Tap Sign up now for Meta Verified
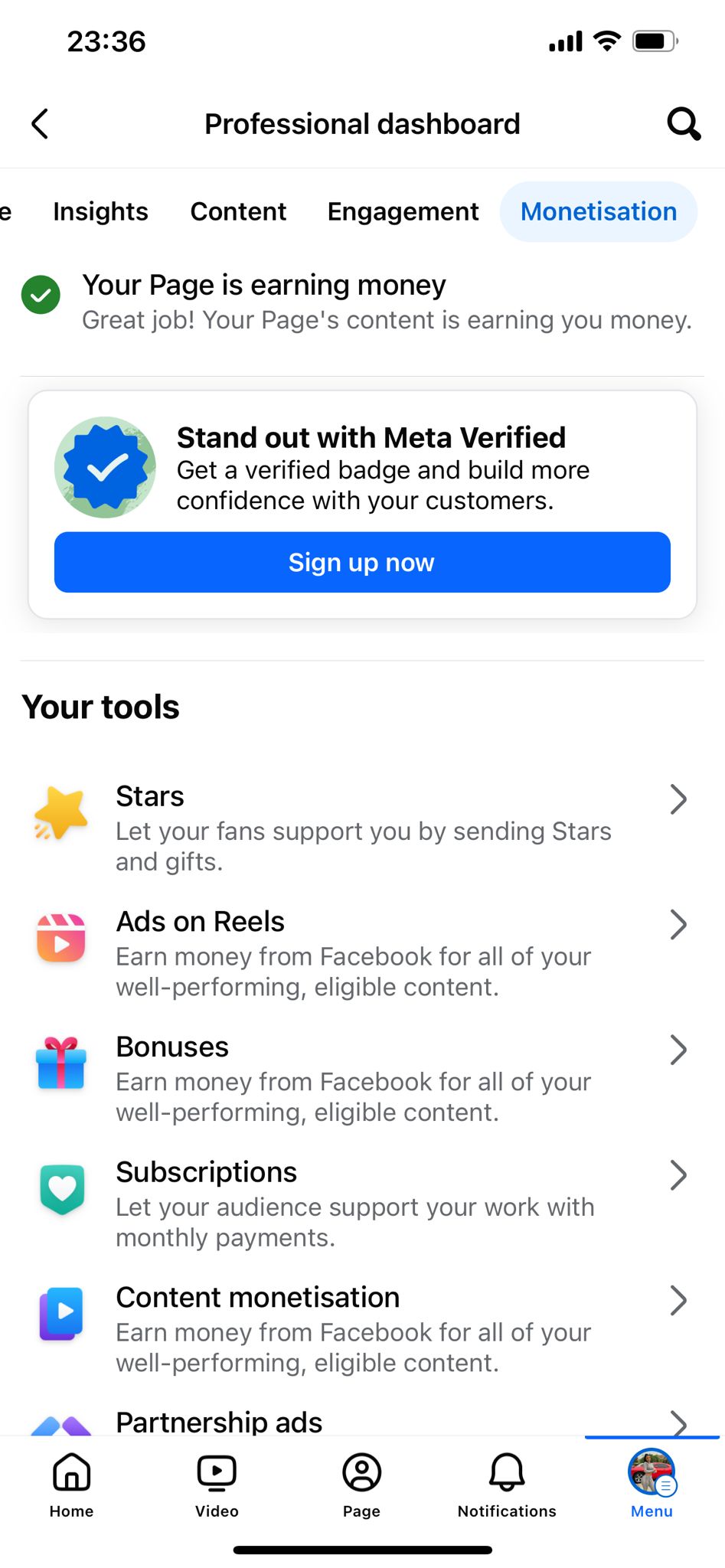The height and width of the screenshot is (1568, 725). click(362, 562)
